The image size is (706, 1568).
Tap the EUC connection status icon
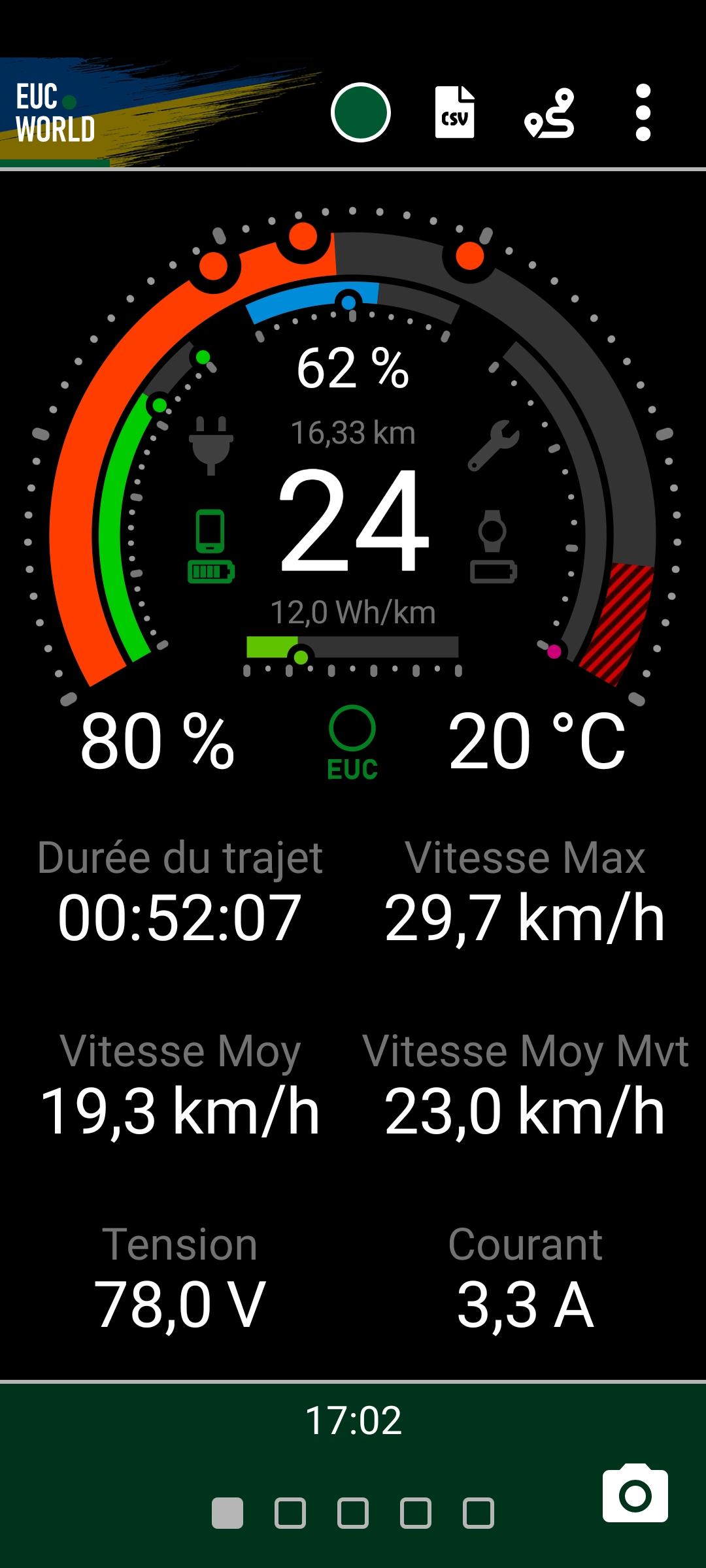coord(352,743)
